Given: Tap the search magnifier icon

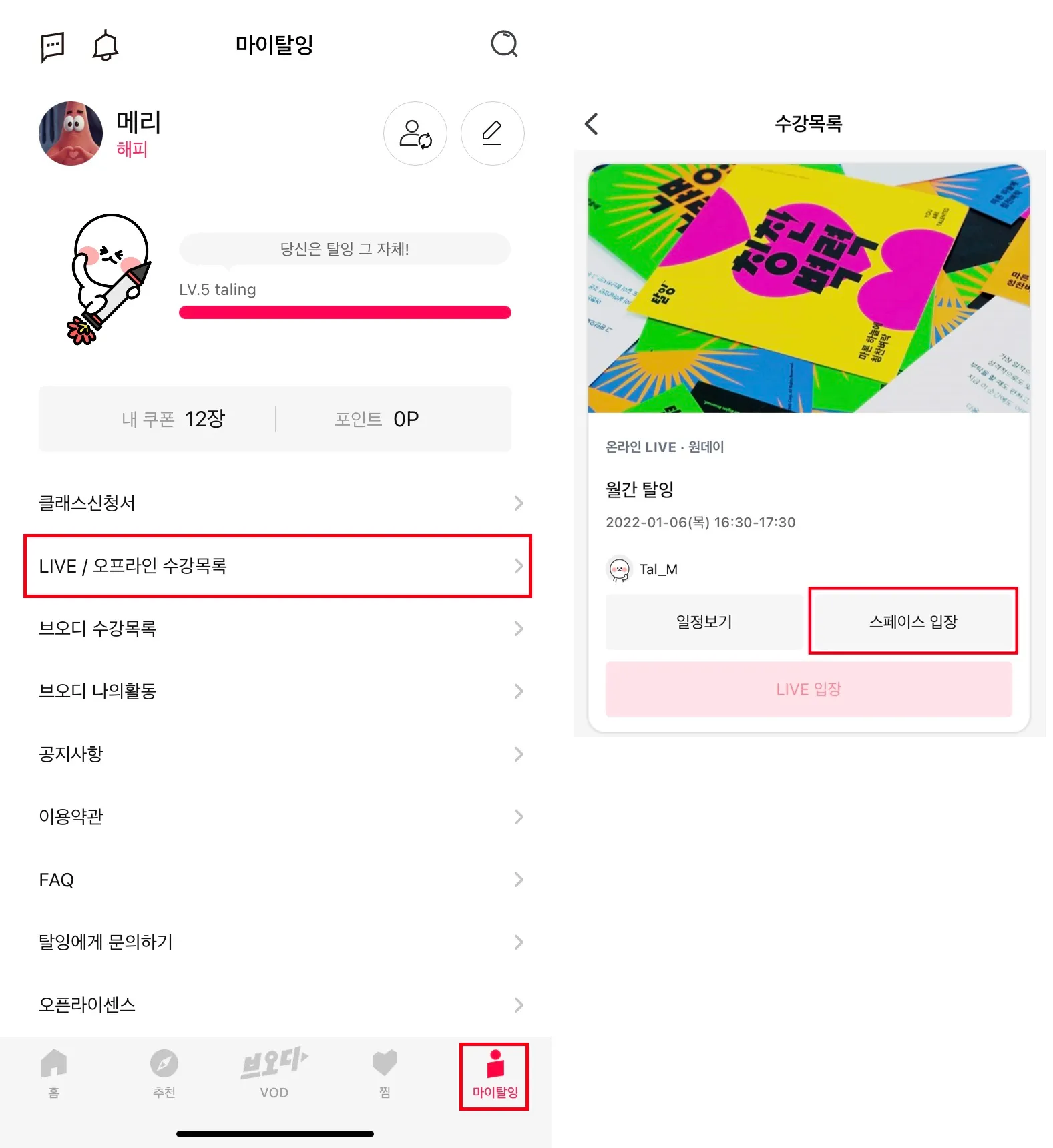Looking at the screenshot, I should pos(504,45).
